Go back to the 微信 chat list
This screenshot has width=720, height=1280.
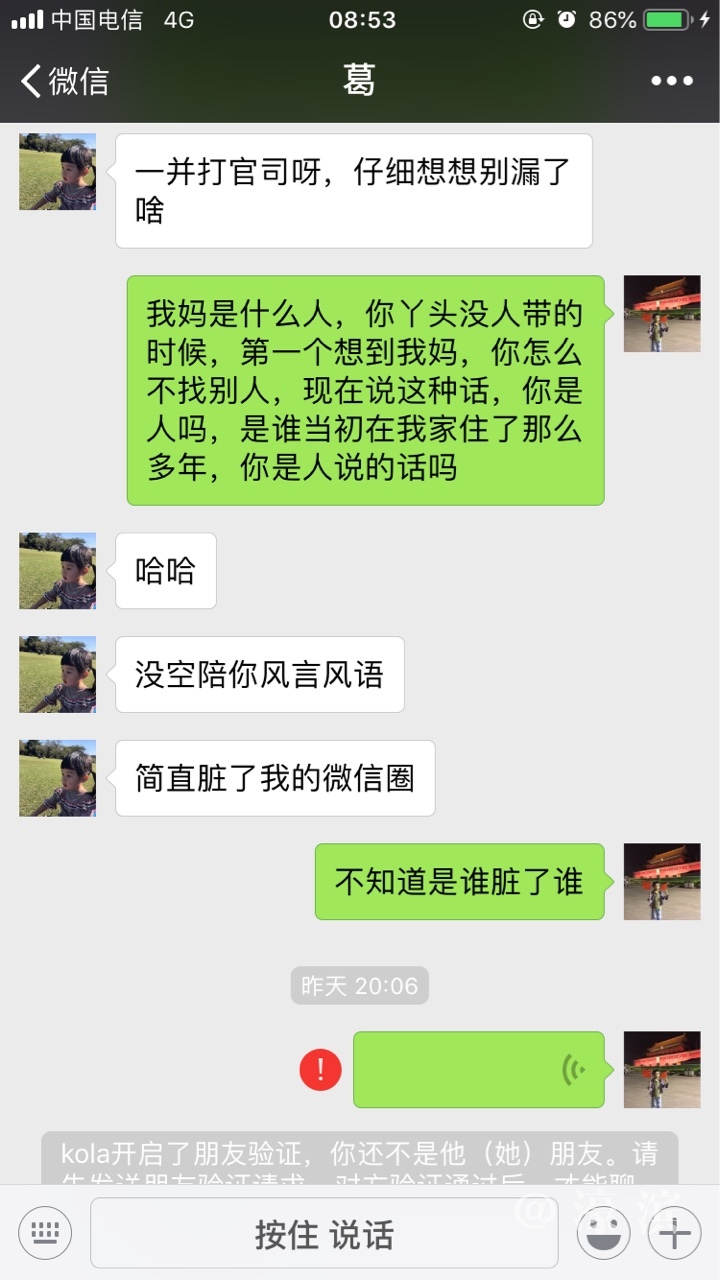tap(65, 81)
